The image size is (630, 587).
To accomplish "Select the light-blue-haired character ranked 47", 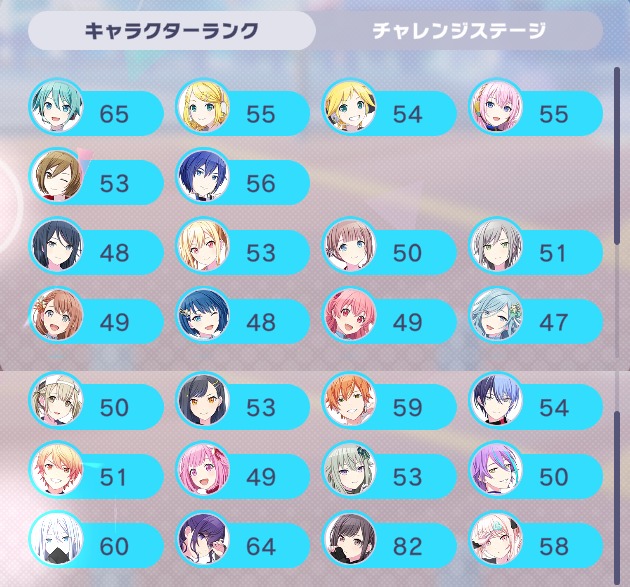I will coord(534,322).
